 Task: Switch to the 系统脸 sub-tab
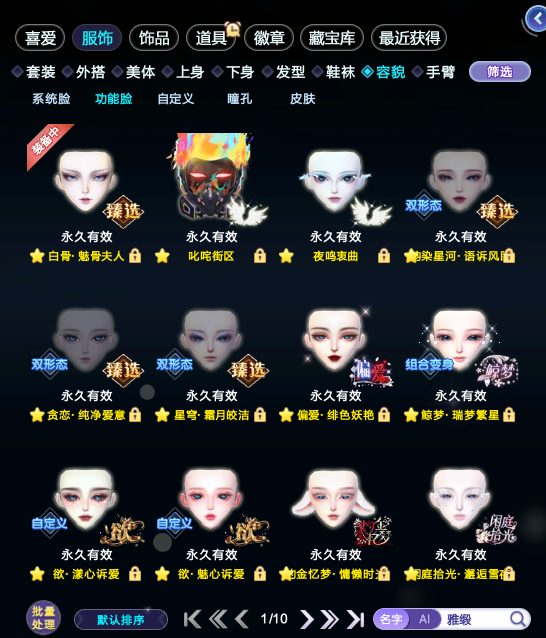coord(51,98)
